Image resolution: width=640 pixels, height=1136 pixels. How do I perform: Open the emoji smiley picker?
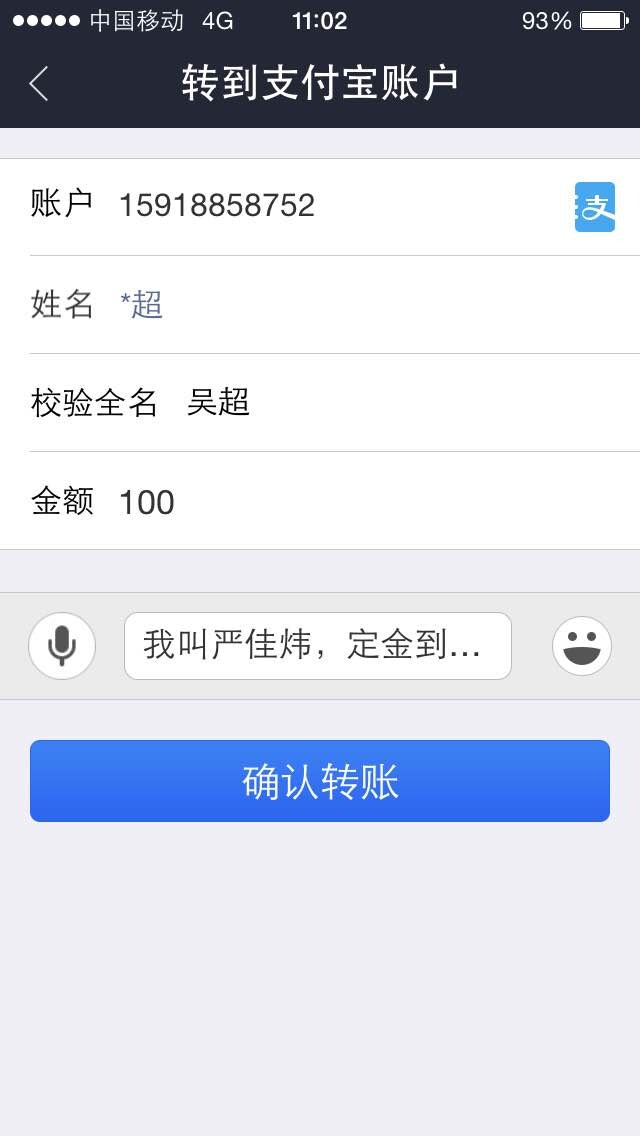pyautogui.click(x=581, y=646)
